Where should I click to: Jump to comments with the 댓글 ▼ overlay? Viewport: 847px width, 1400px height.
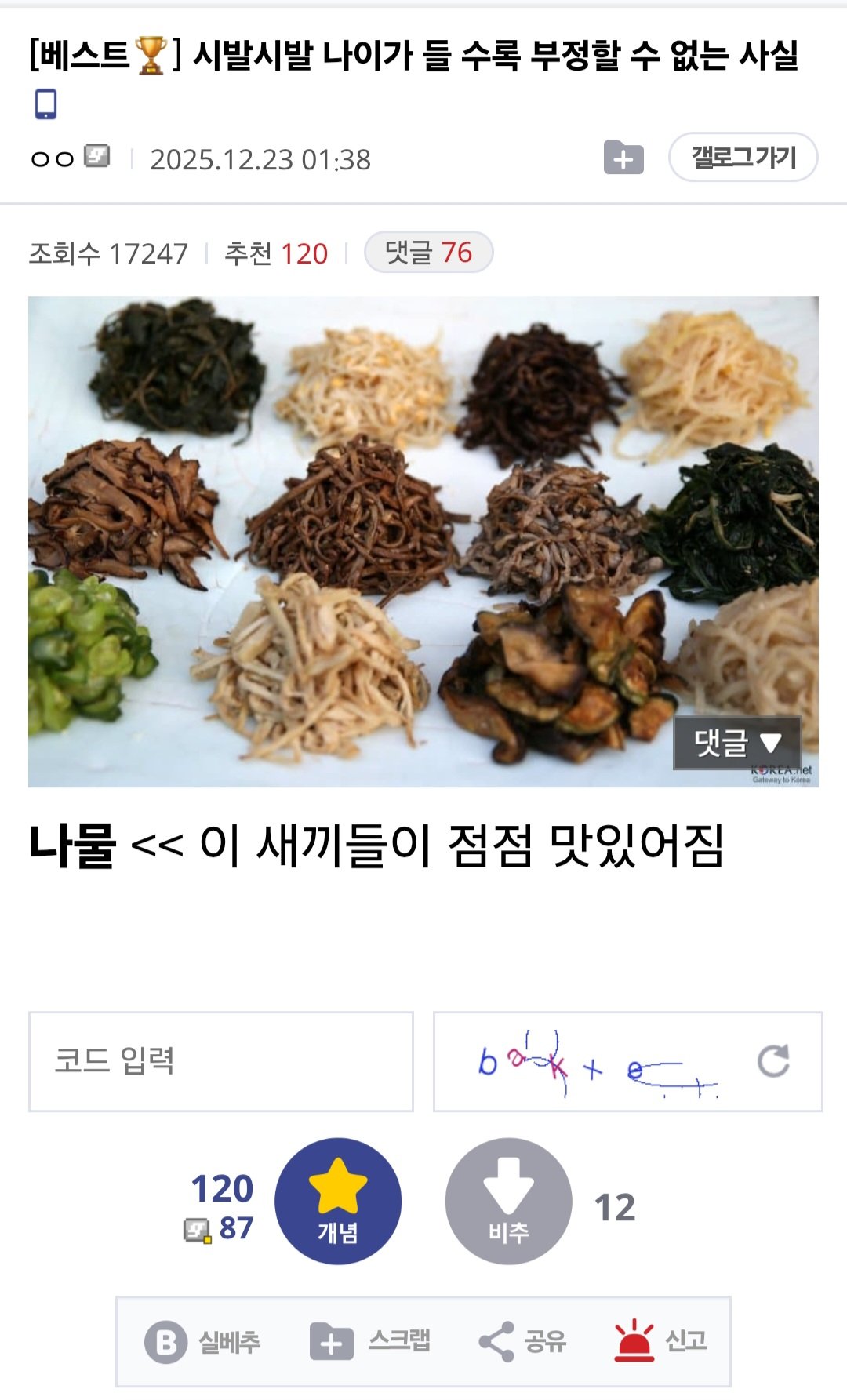click(x=737, y=742)
